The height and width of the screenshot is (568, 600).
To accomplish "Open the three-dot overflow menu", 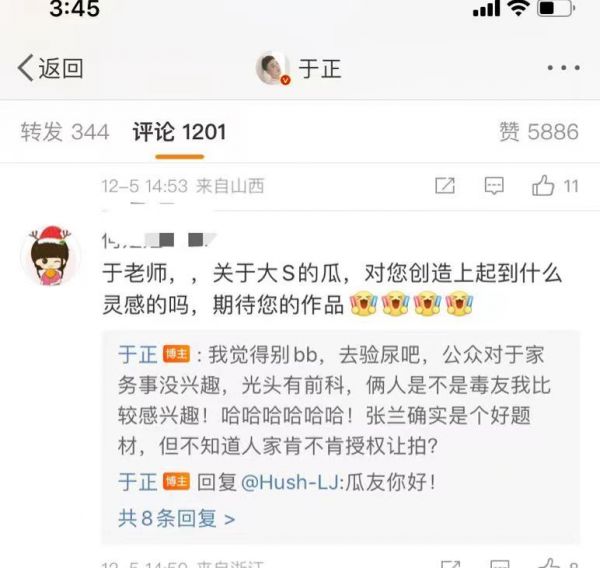I will pyautogui.click(x=563, y=69).
